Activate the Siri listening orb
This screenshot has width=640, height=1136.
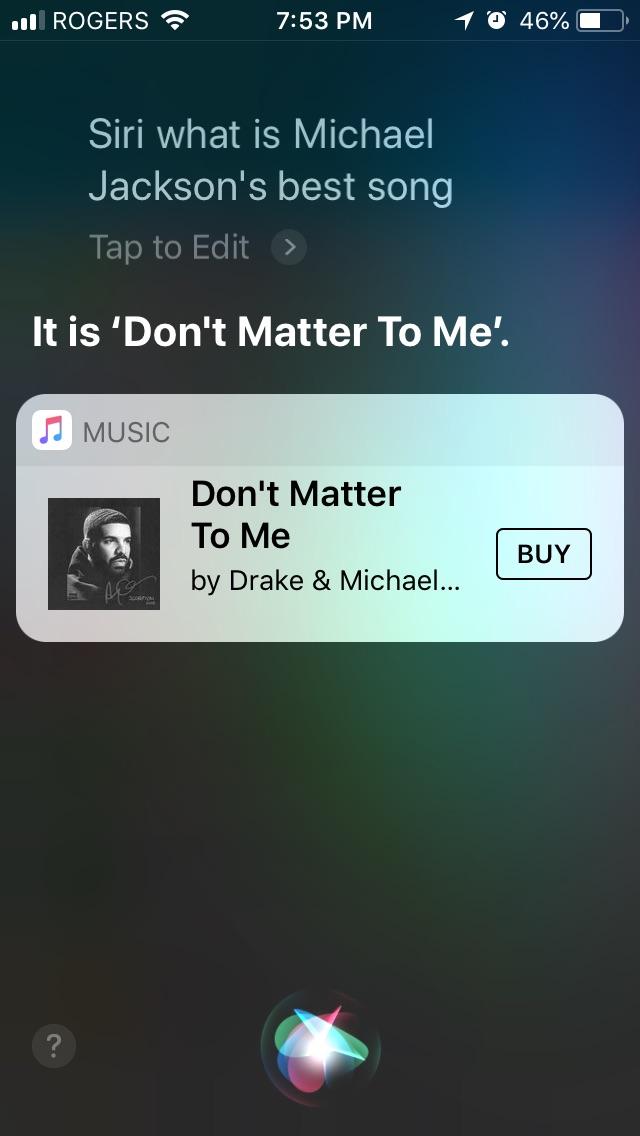(320, 1046)
